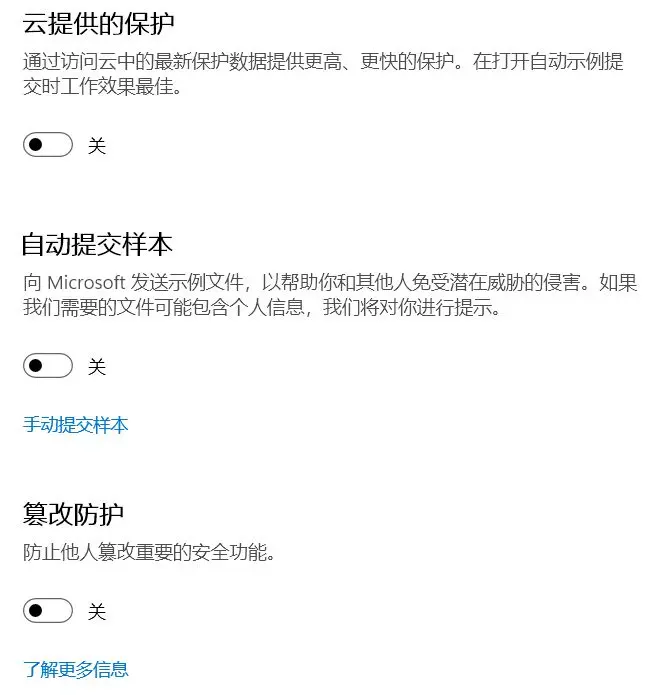This screenshot has height=695, width=657.
Task: Enable the 自动提交样本 toggle
Action: click(x=48, y=366)
